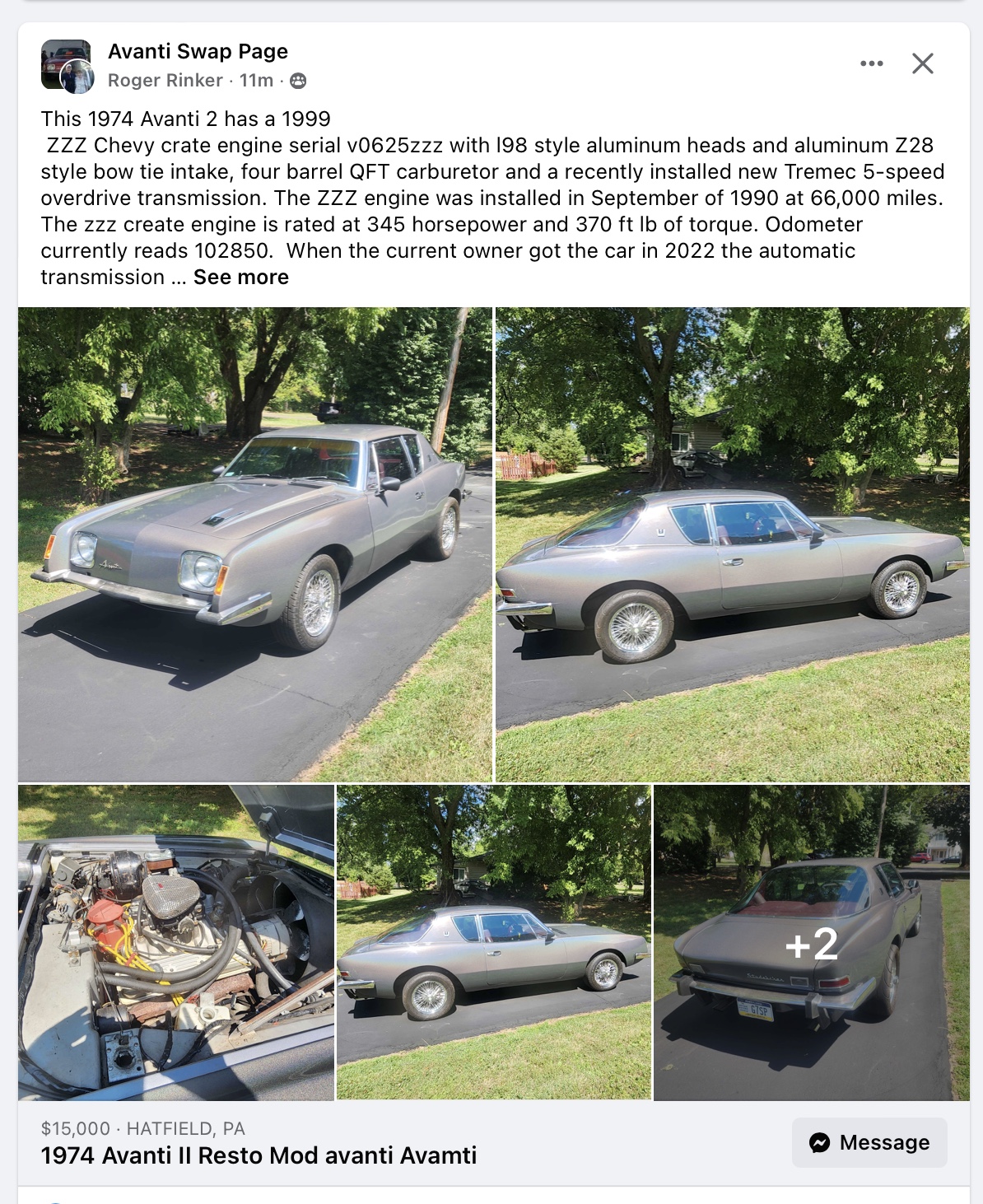Open the small side-view car photo
Screen dimensions: 983x1204
[493, 942]
